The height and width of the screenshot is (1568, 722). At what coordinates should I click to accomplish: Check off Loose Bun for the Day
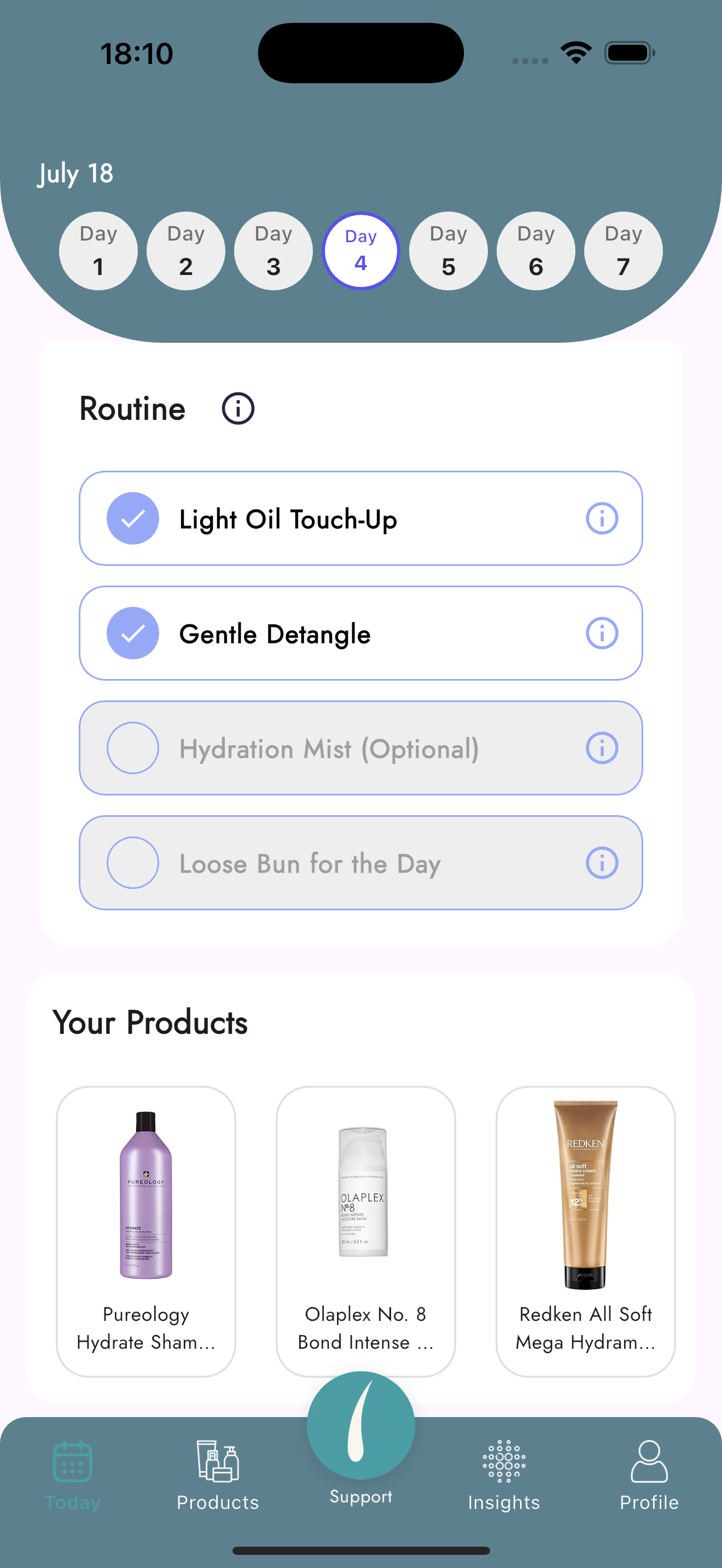click(133, 863)
